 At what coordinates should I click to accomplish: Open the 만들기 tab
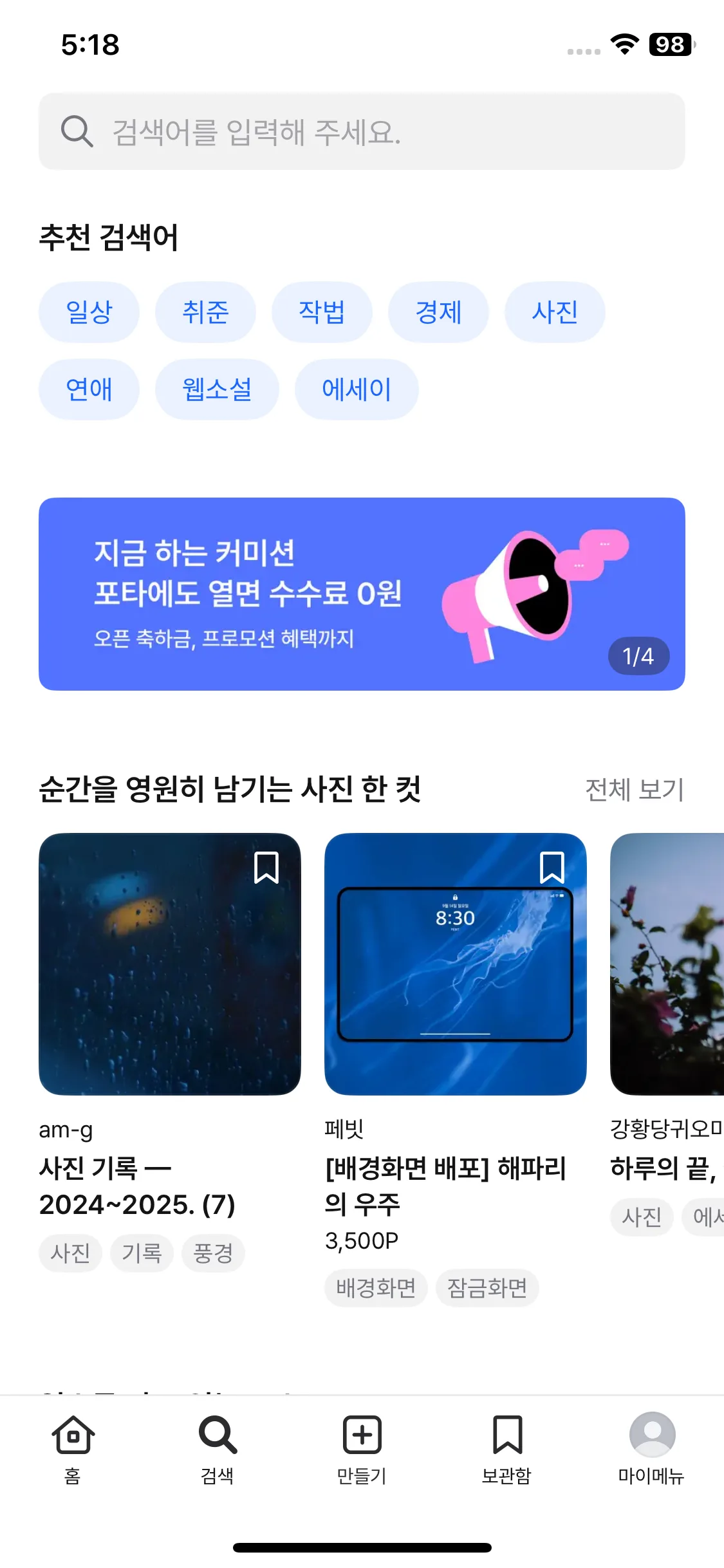coord(362,1446)
